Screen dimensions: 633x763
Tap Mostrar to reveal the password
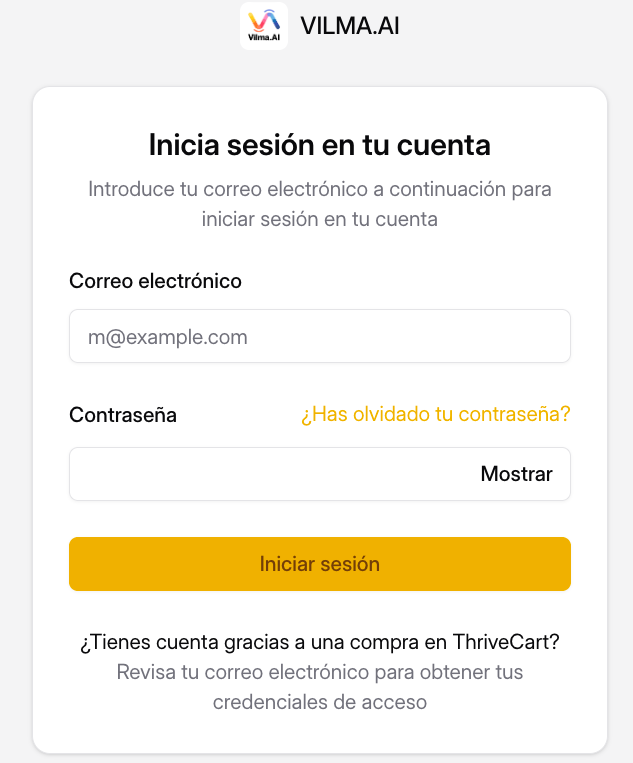[x=516, y=474]
